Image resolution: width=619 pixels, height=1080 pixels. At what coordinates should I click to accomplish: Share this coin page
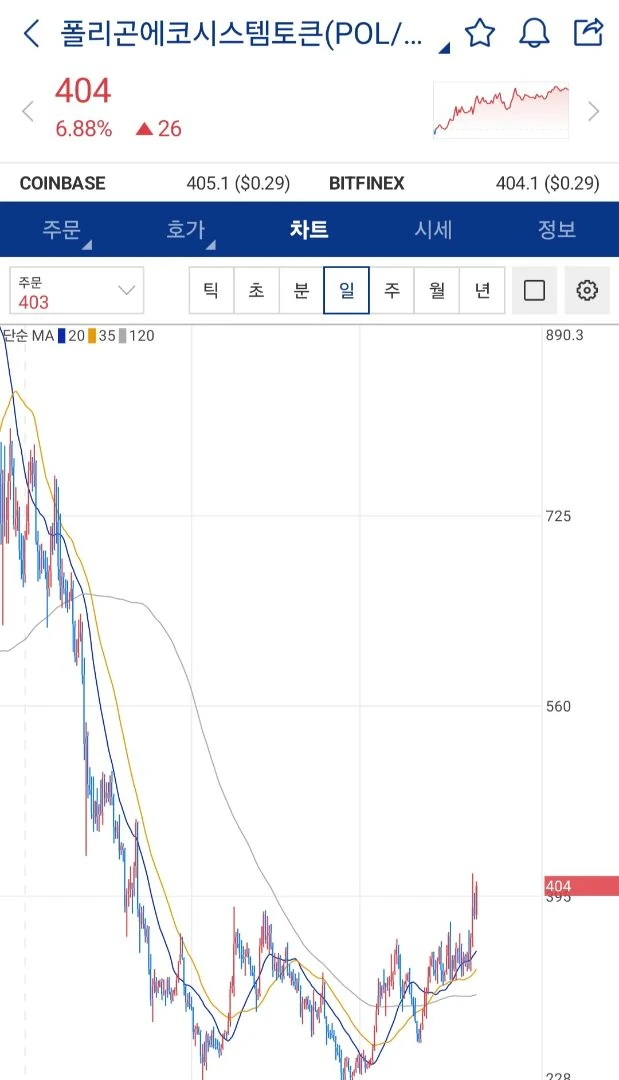point(589,32)
